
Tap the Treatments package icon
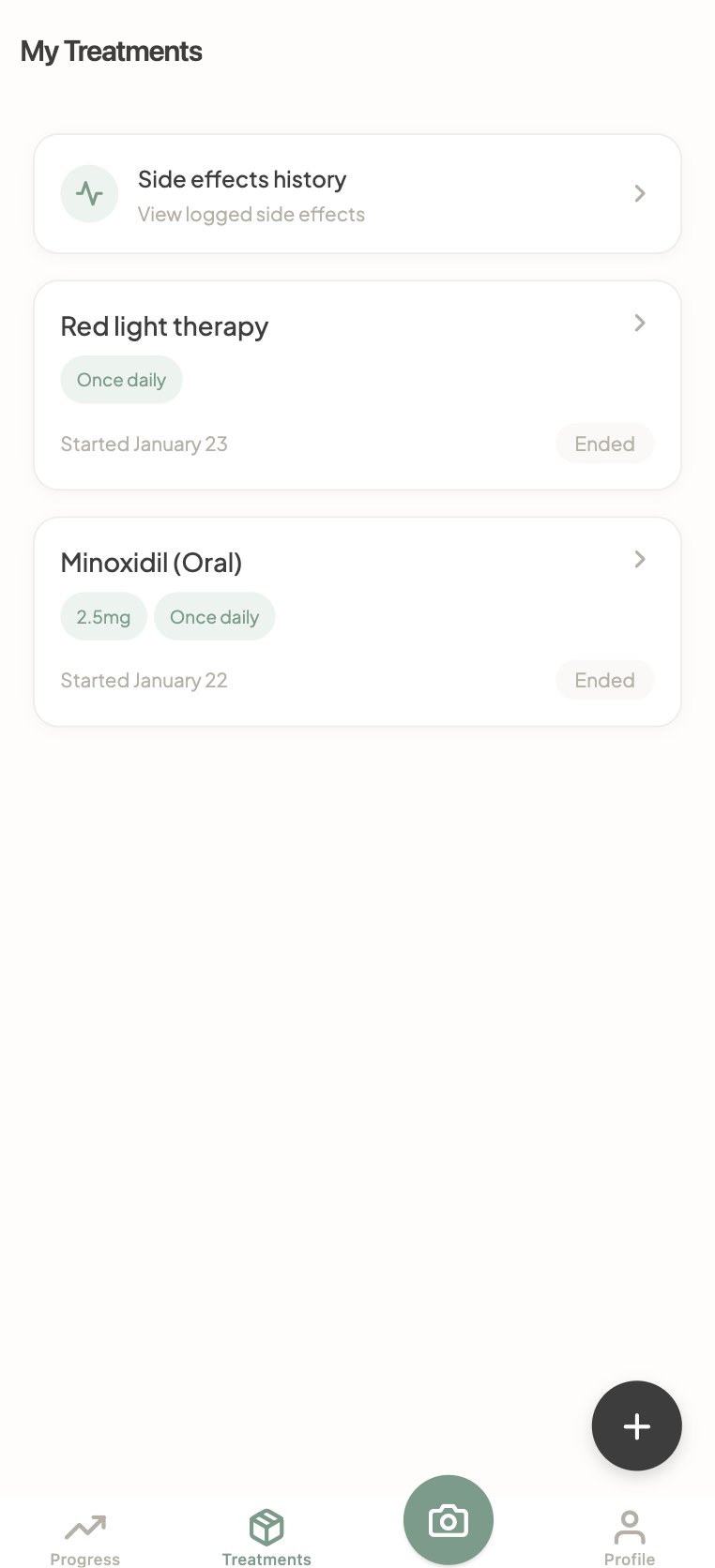266,1518
